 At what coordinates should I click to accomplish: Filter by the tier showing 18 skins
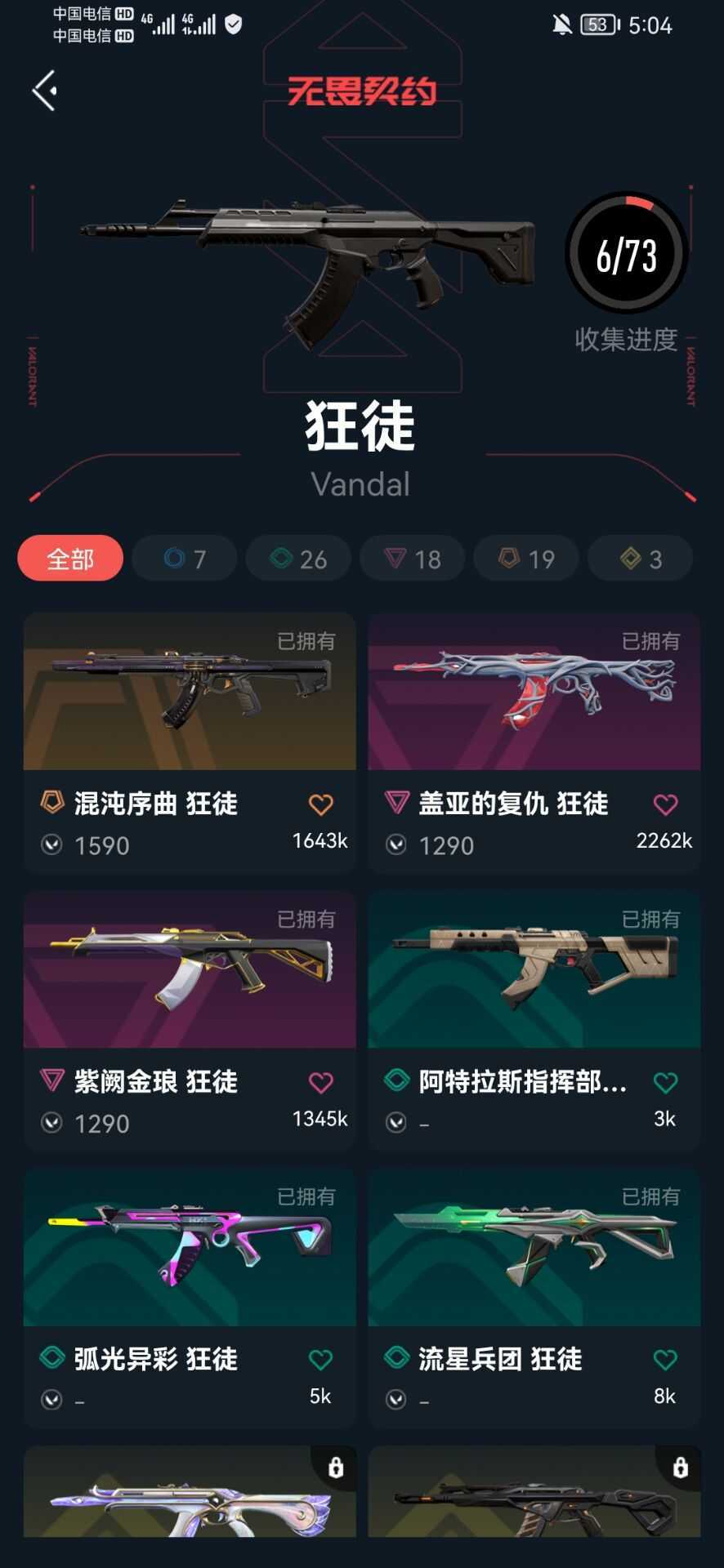[413, 559]
